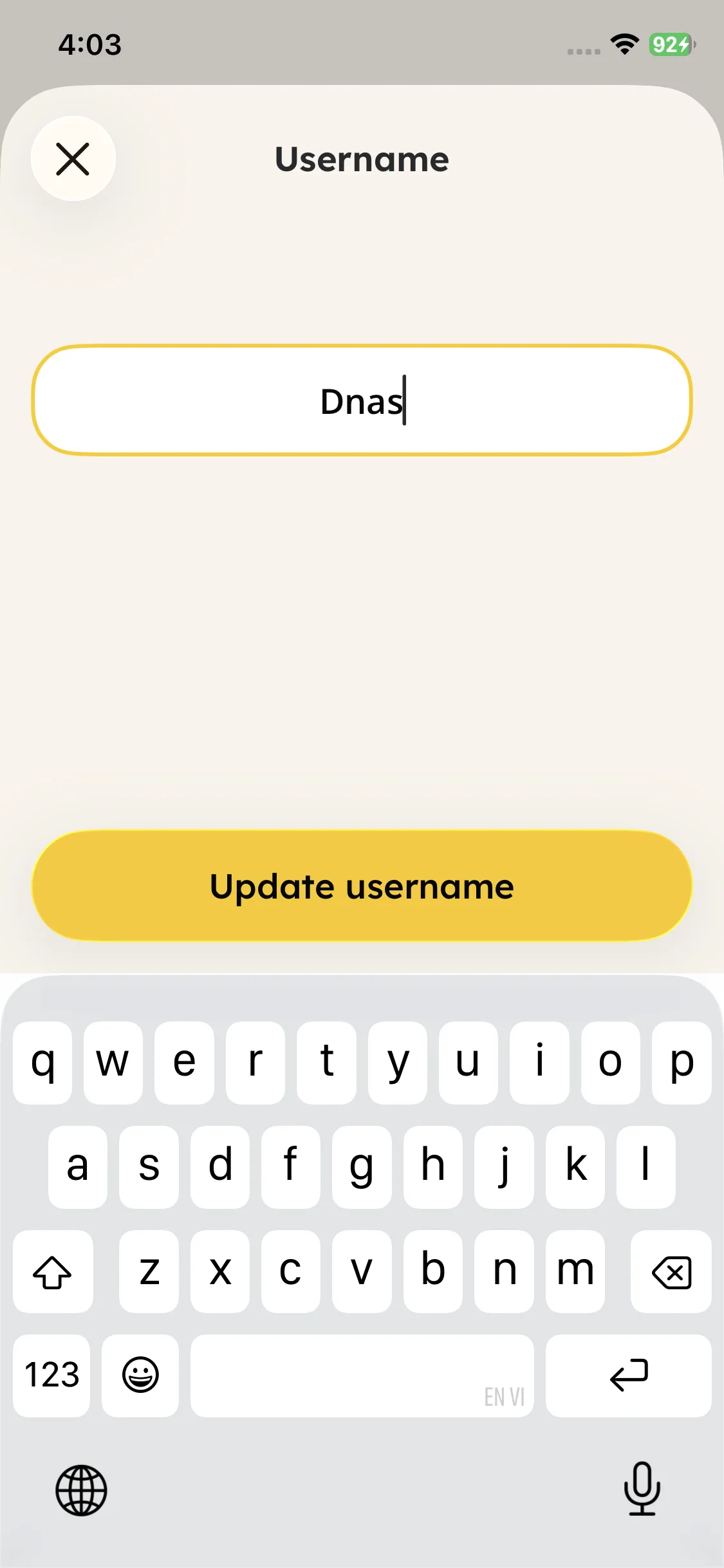Hit the return key on keyboard
The image size is (724, 1568).
coord(628,1375)
